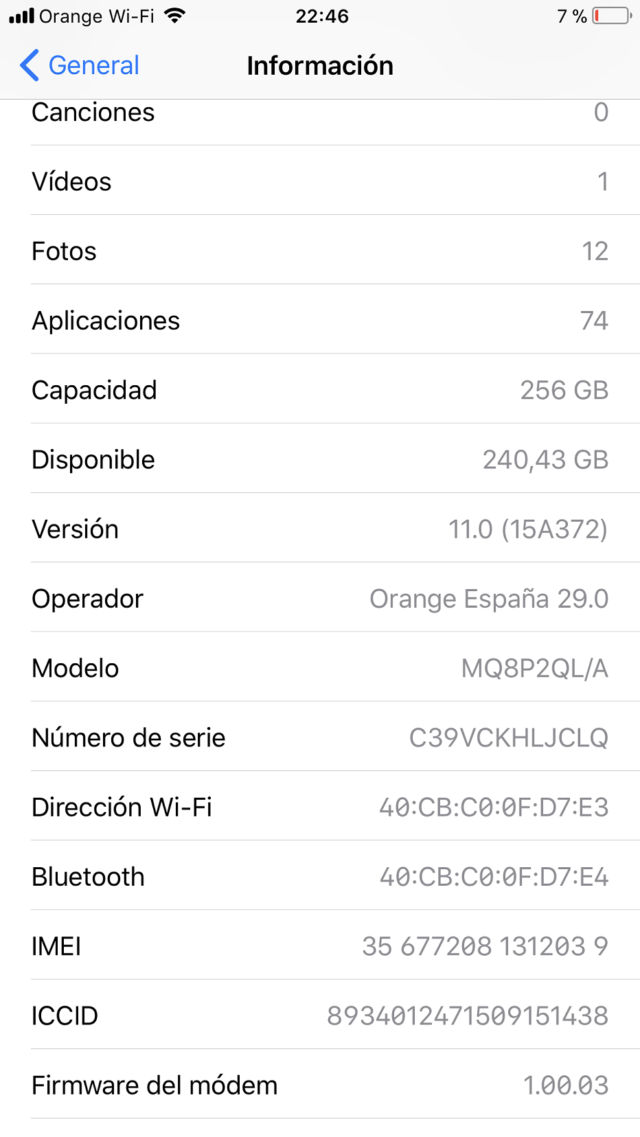Go back to General settings
This screenshot has height=1137, width=640.
80,66
